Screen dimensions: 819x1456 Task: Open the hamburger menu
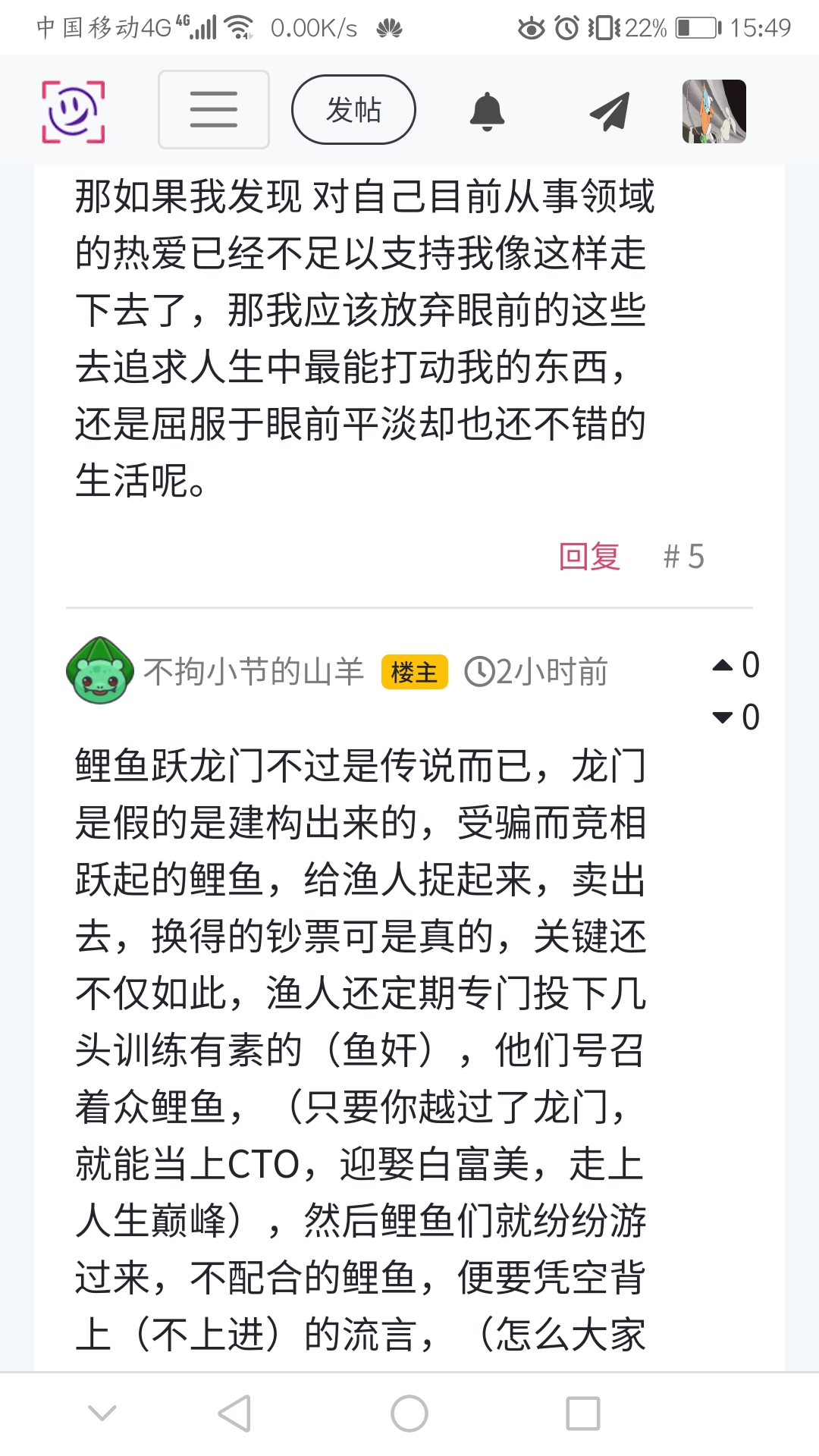213,109
